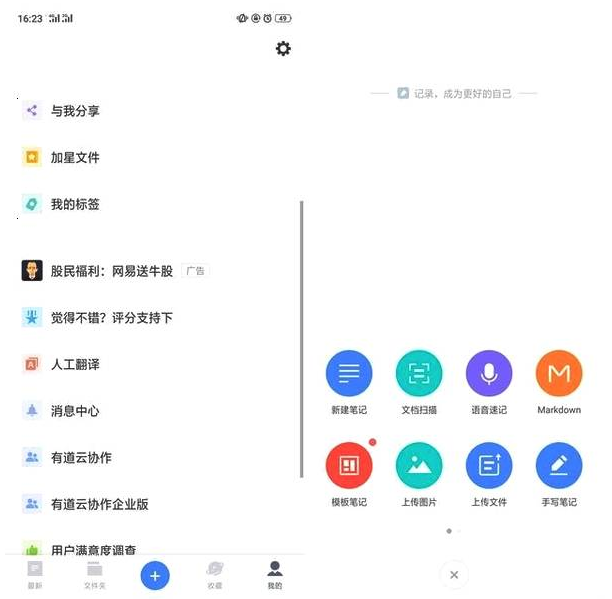Tap 觉得不错?评分支持下 to rate the app

point(112,318)
